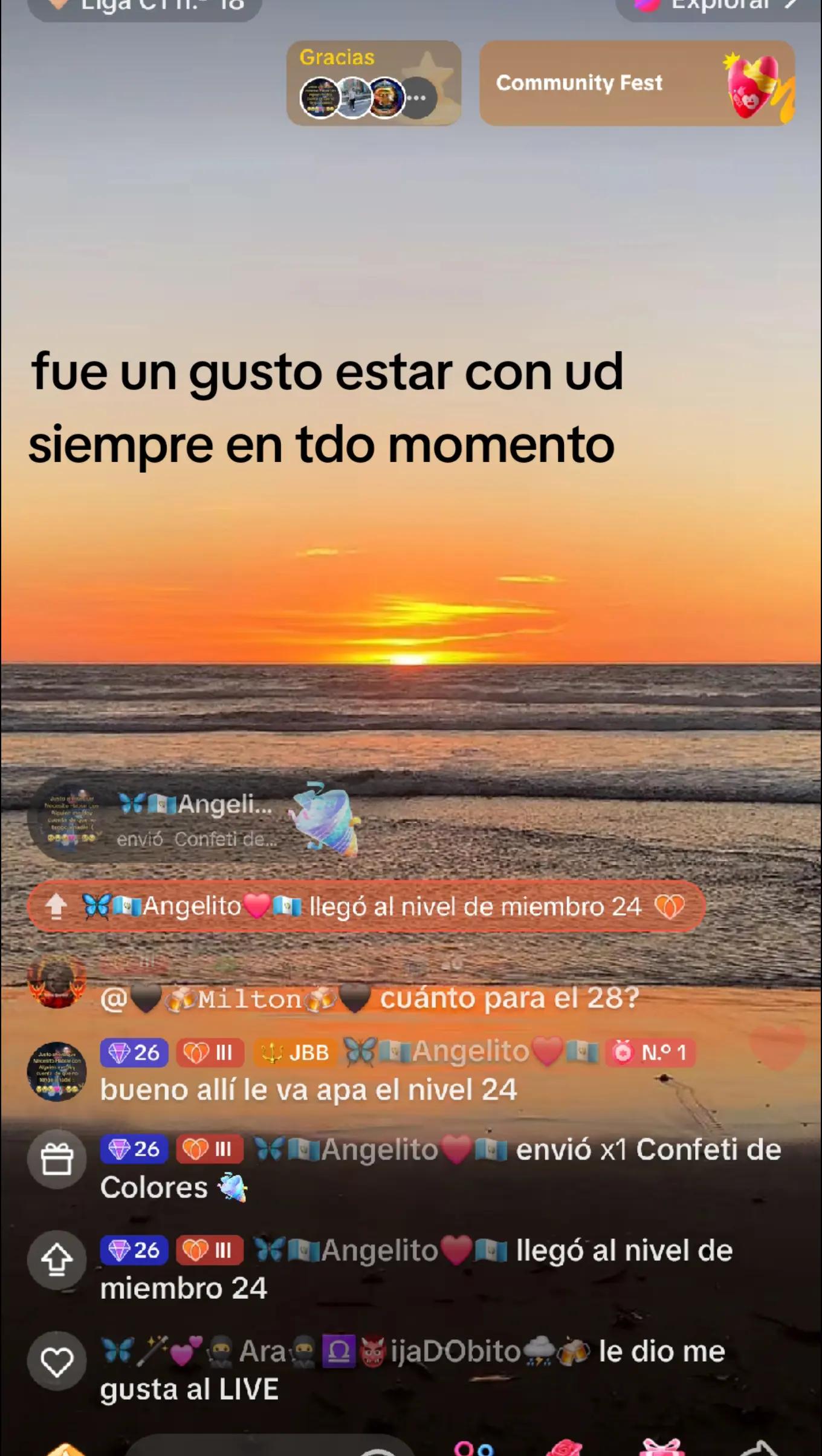Screen dimensions: 822x1456
Task: Open the Community Fest banner
Action: 636,83
